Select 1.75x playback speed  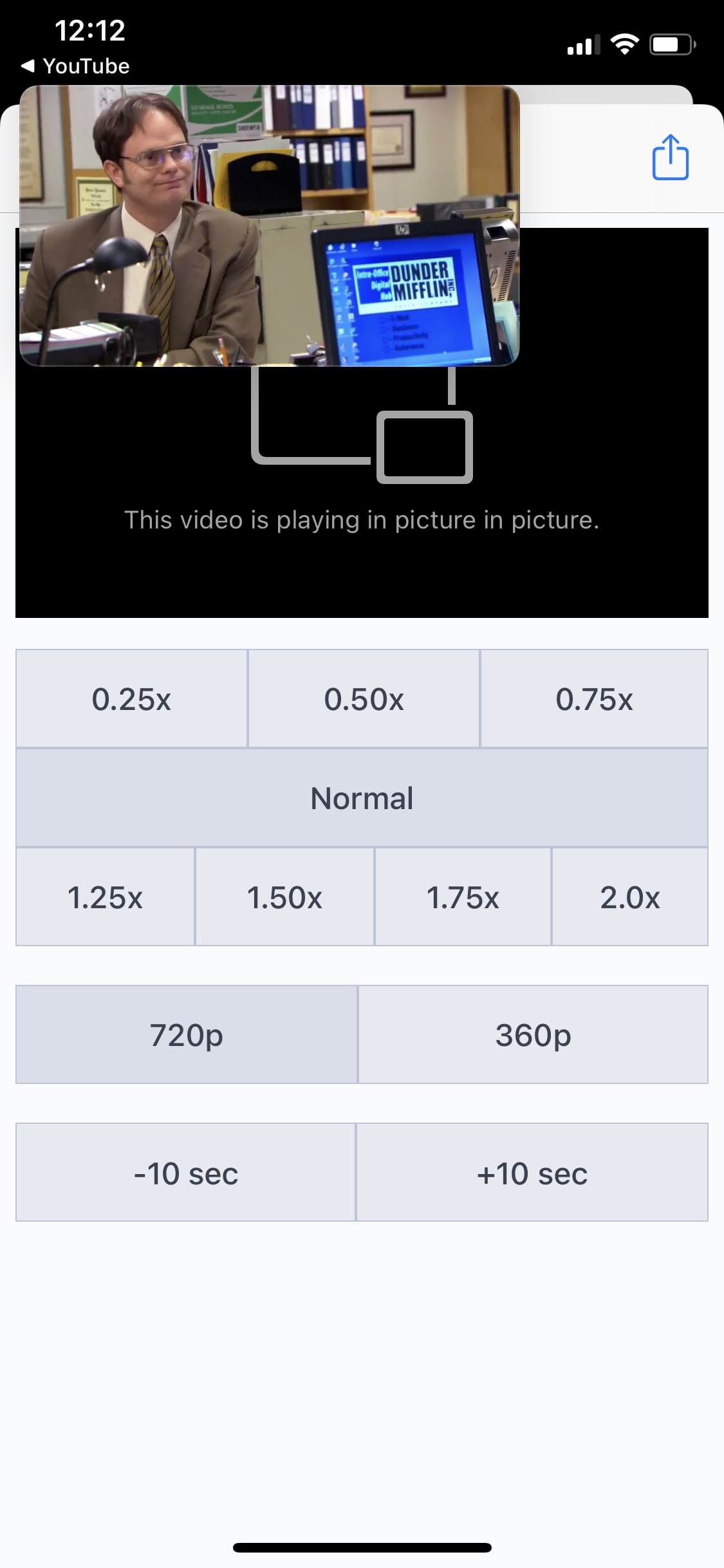(463, 897)
